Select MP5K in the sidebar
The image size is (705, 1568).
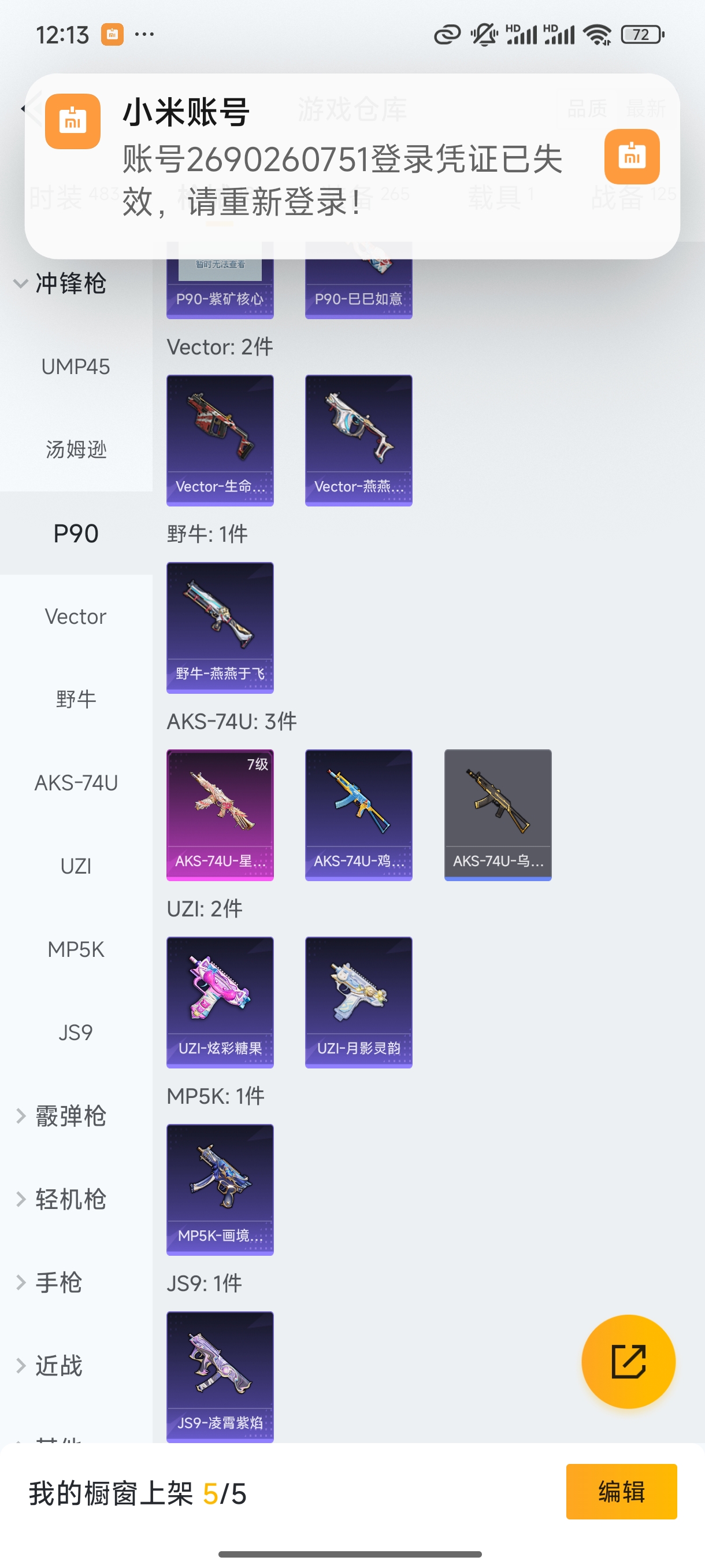pos(76,949)
